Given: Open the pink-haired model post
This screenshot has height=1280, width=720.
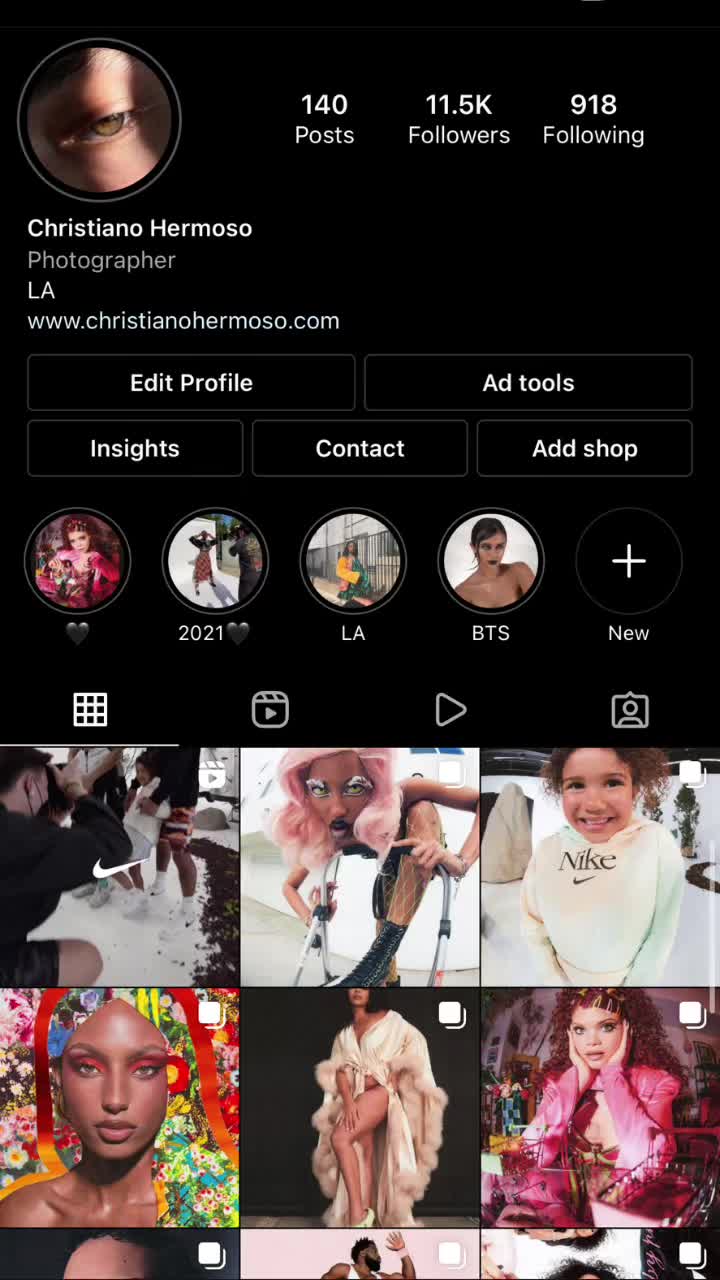Looking at the screenshot, I should pos(360,867).
